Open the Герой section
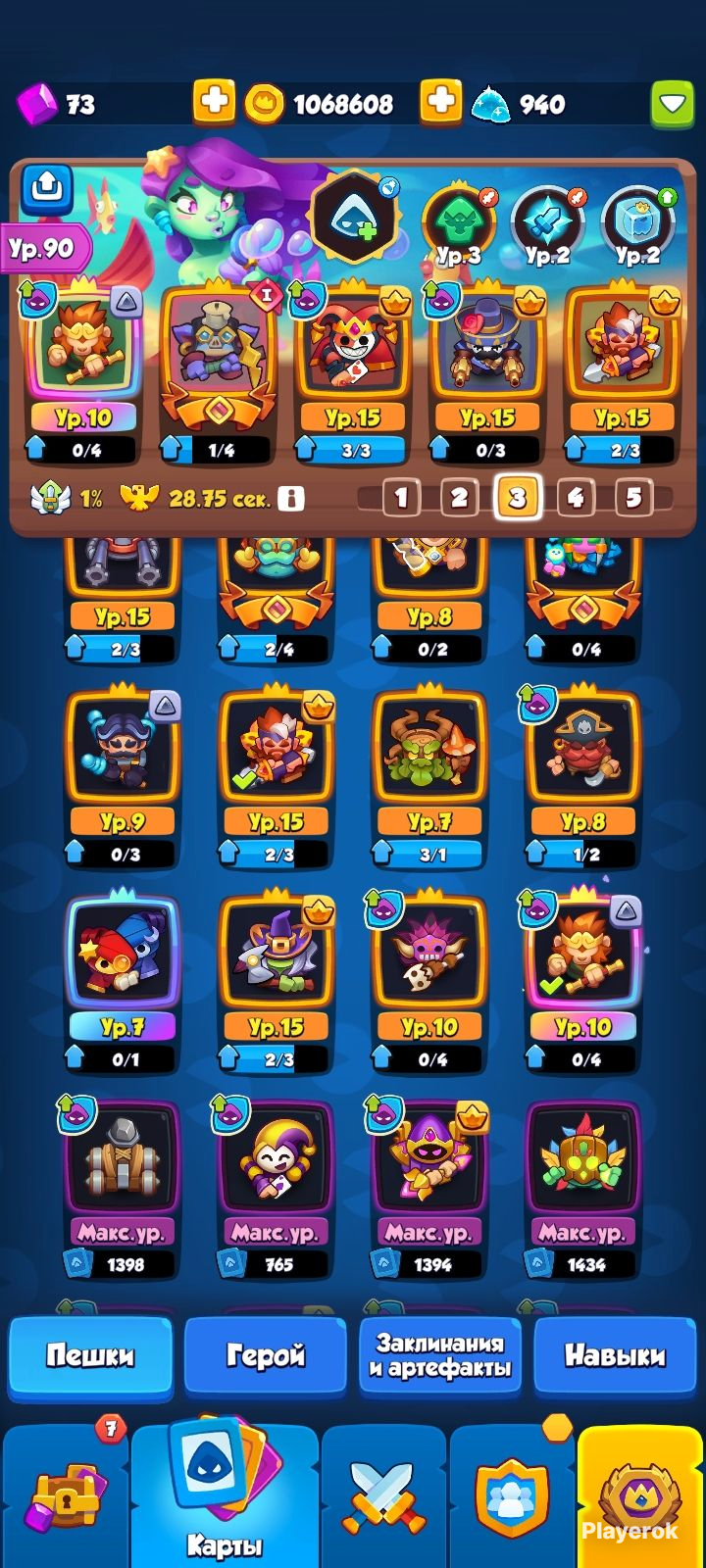 [x=265, y=1356]
